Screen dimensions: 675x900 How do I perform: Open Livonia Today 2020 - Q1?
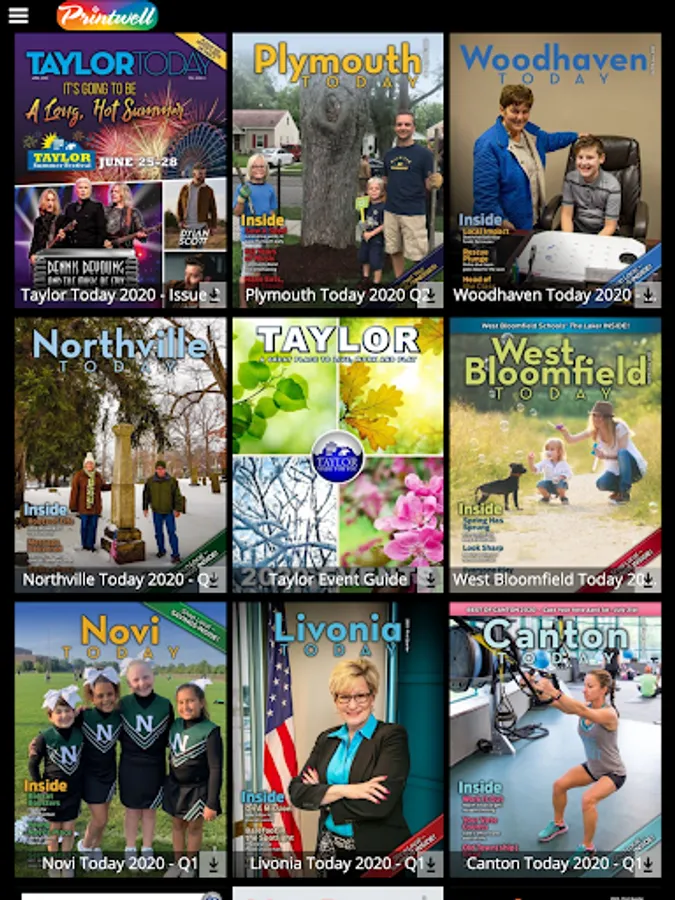[x=338, y=739]
